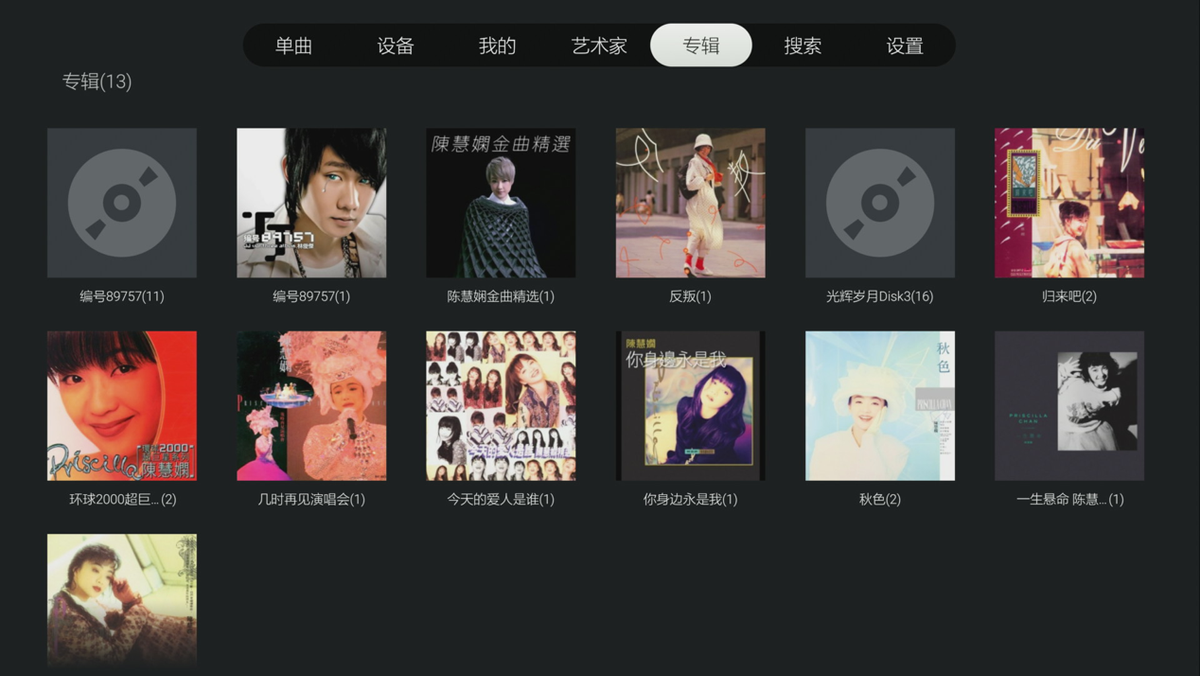Open the 反叛 album

tap(690, 203)
